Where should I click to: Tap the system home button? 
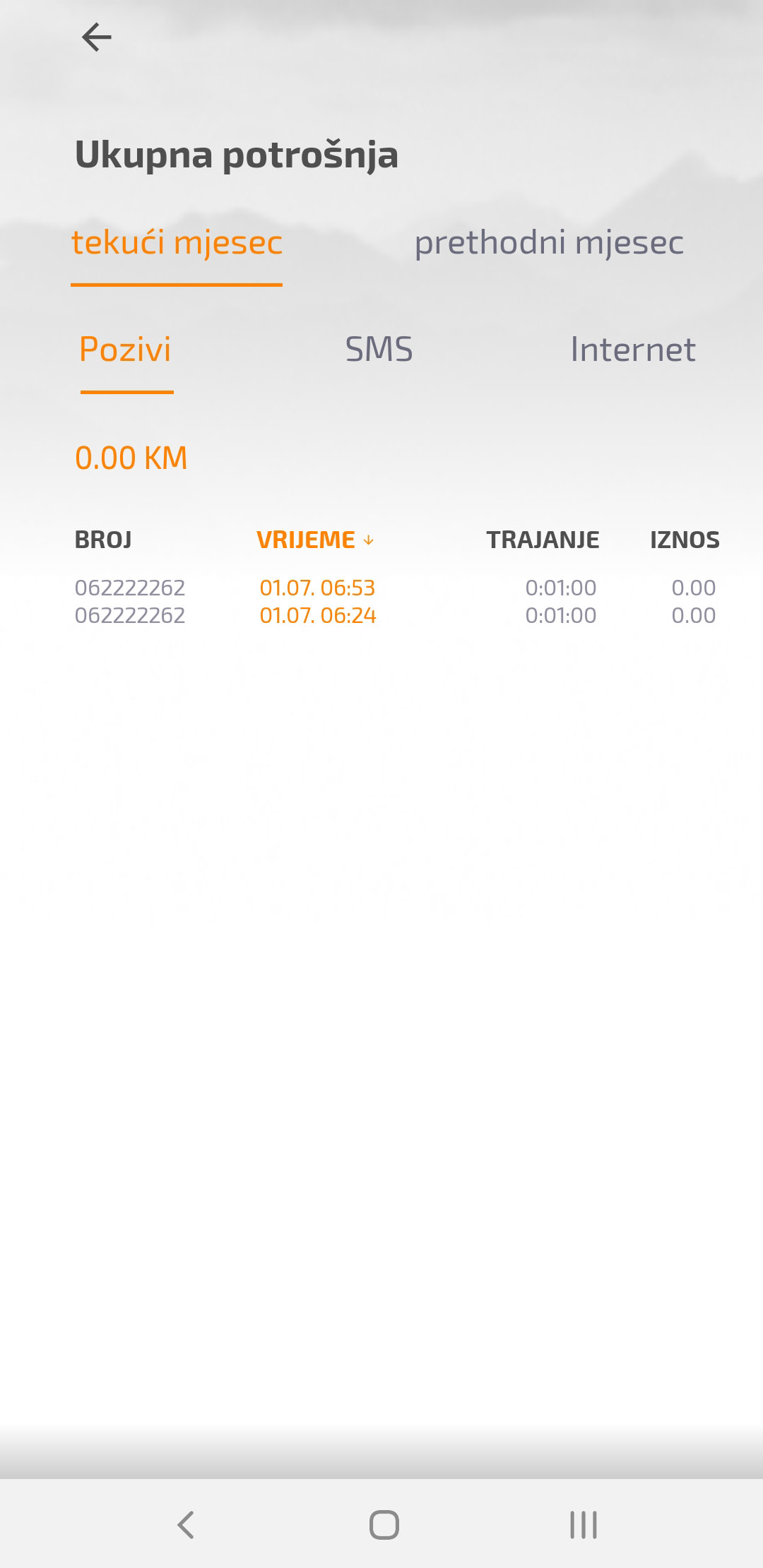384,1524
